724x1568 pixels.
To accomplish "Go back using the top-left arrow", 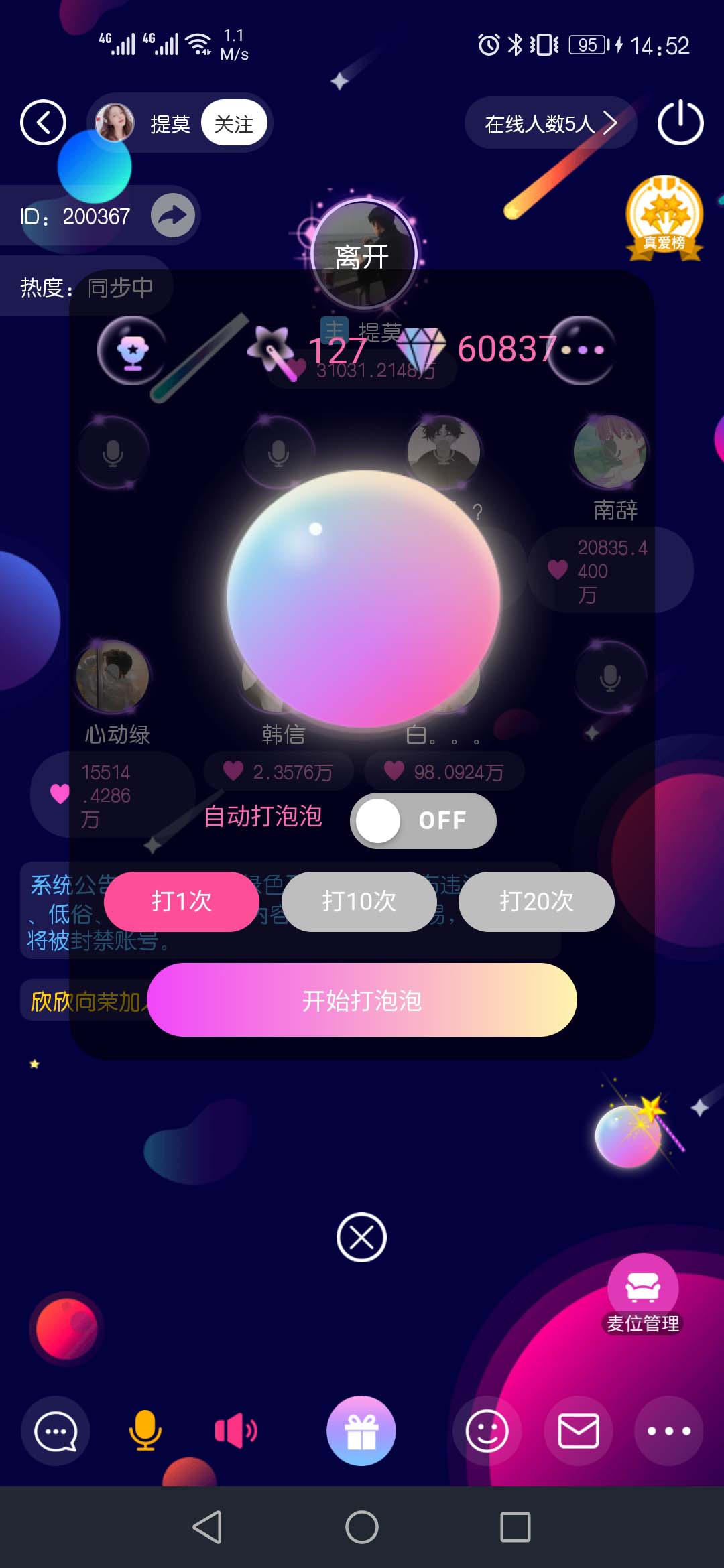I will click(44, 123).
